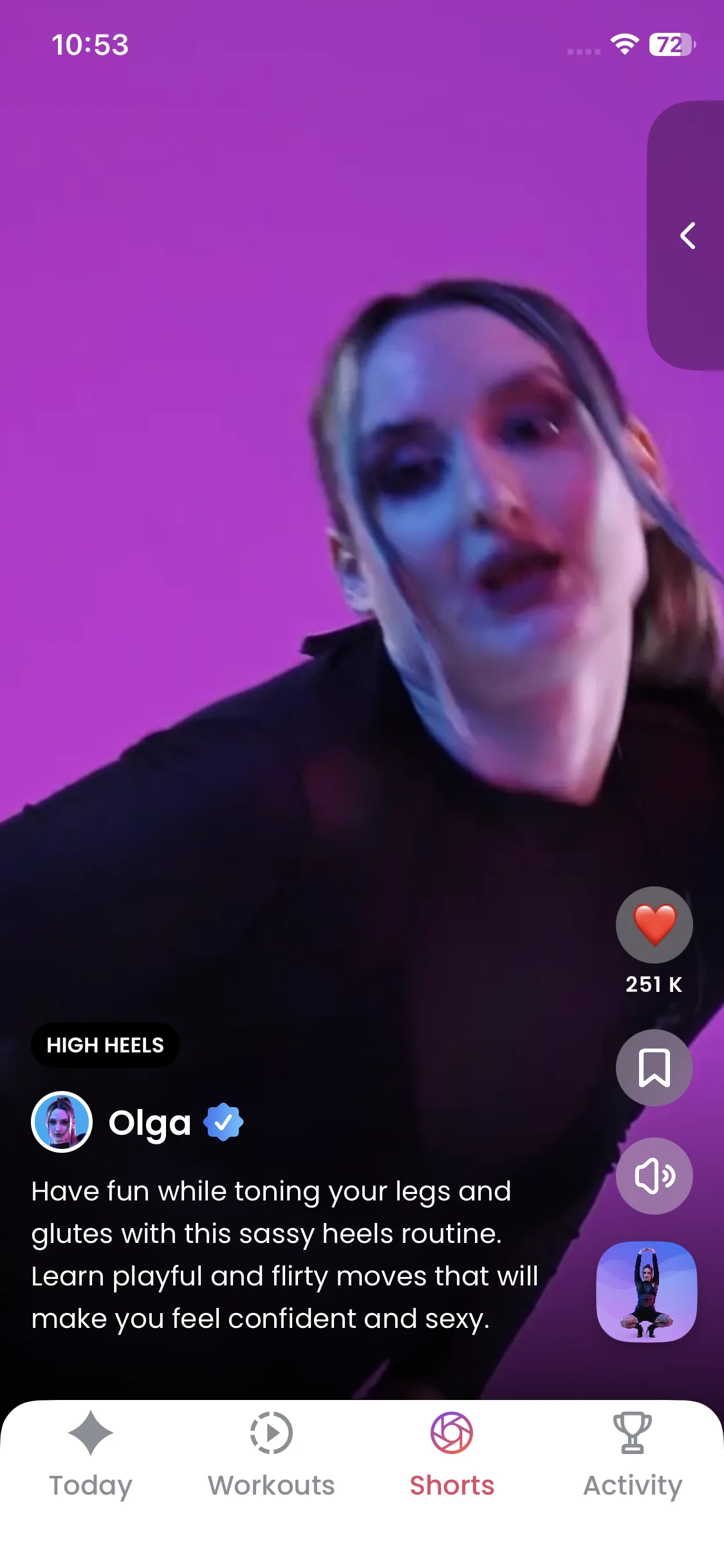Open Olga's profile avatar
Viewport: 724px width, 1568px height.
pos(62,1122)
